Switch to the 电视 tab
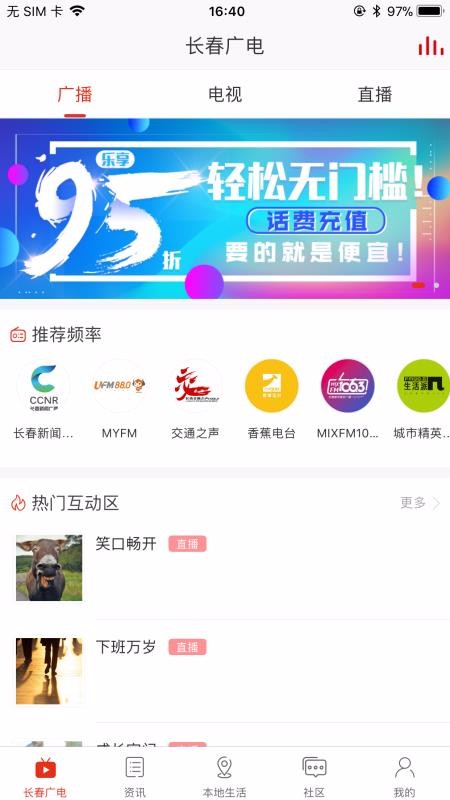The width and height of the screenshot is (450, 800). (225, 95)
